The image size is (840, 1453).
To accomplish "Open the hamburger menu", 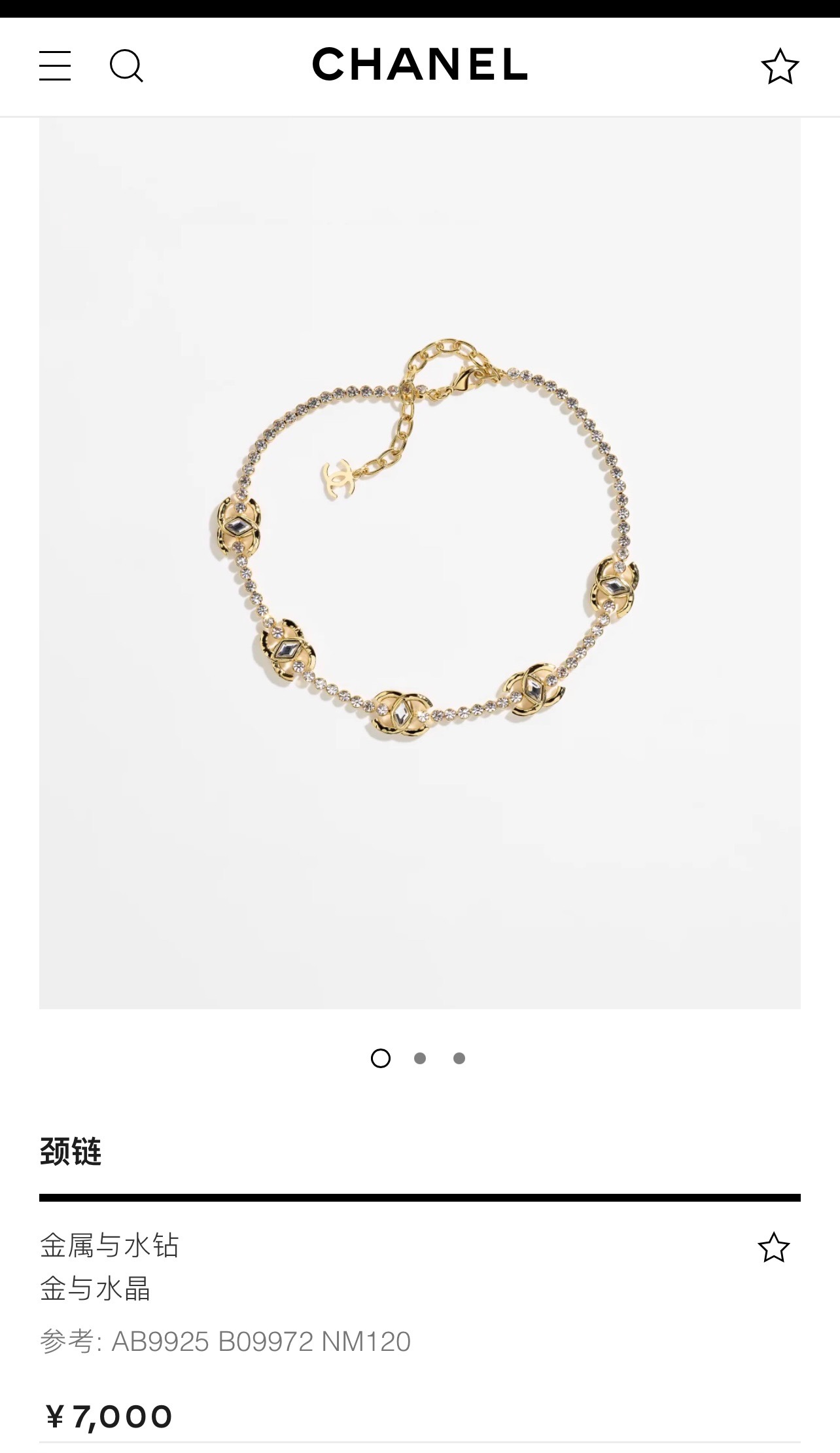I will pos(55,66).
